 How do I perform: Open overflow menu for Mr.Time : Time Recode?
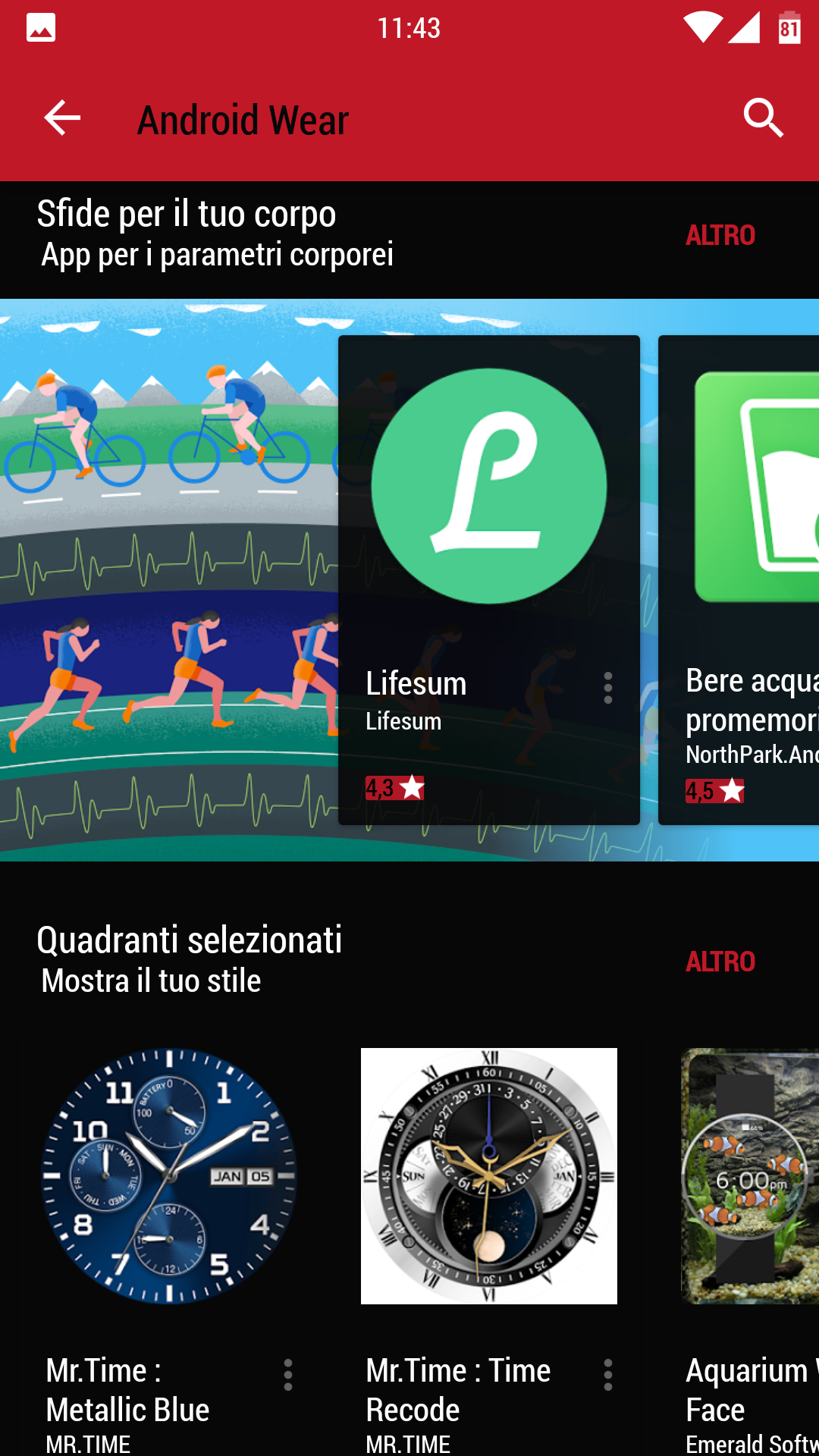click(x=607, y=1375)
